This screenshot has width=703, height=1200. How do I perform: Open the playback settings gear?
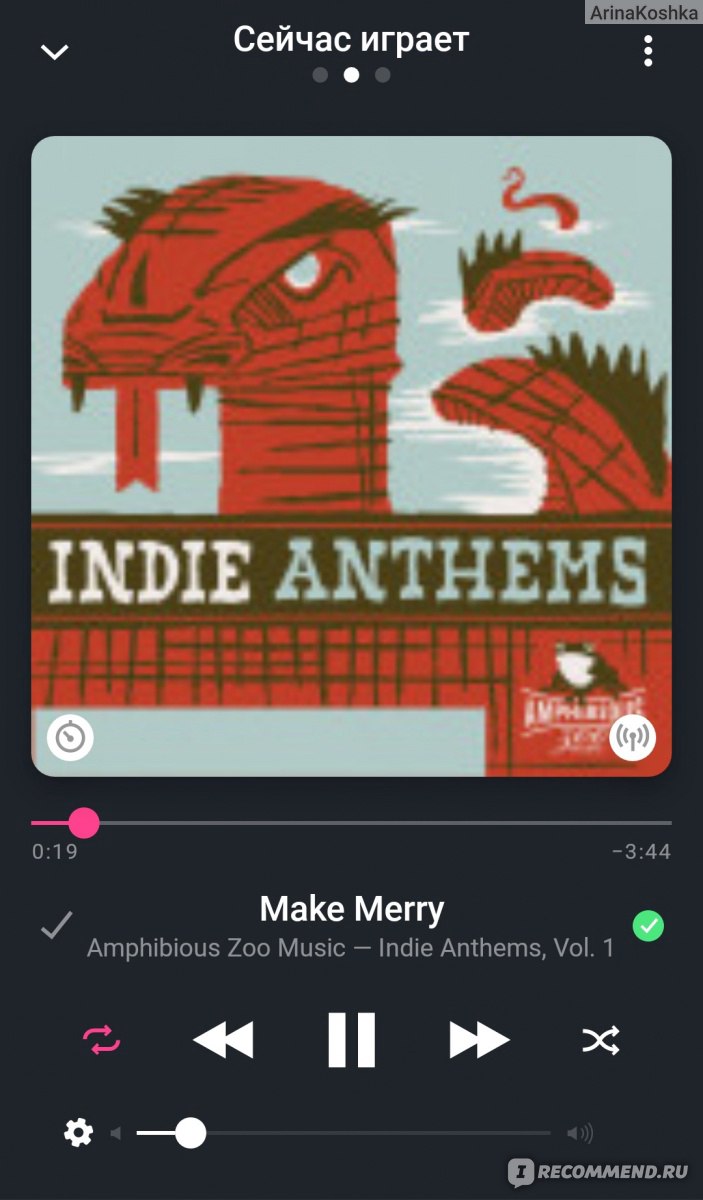[x=78, y=1133]
